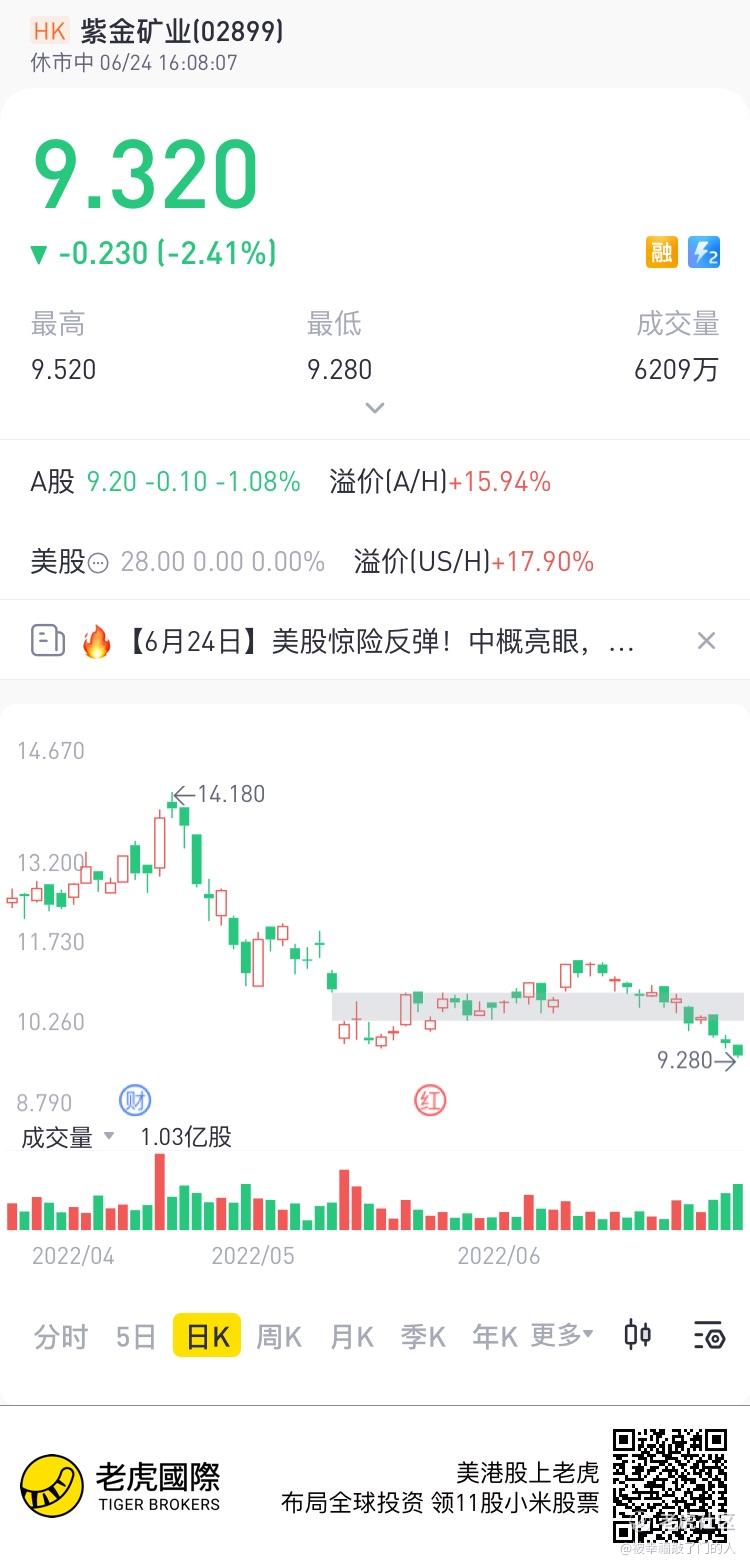Open the 更多 chart period dropdown
750x1566 pixels.
562,1334
